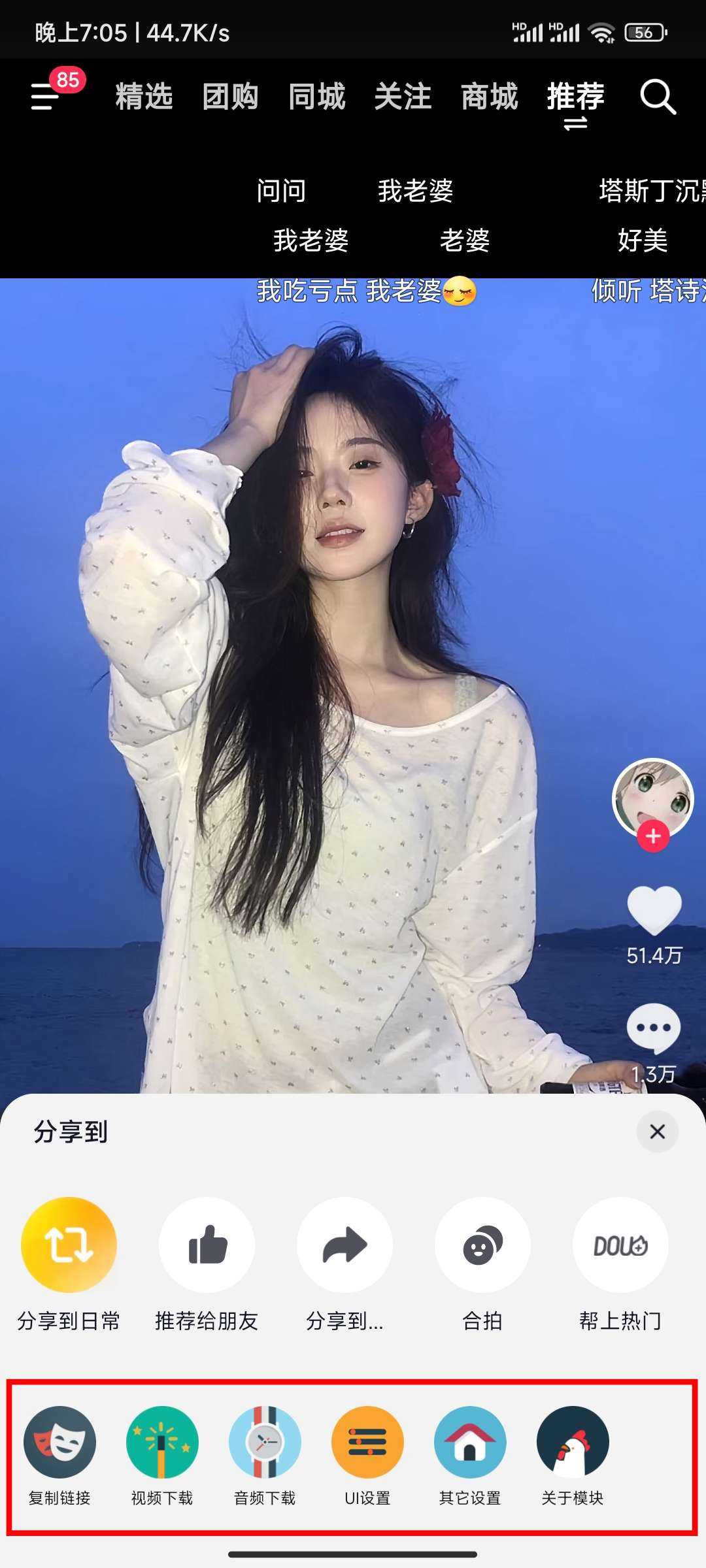The width and height of the screenshot is (706, 1568).
Task: Download audio via 音频下载
Action: [265, 1443]
